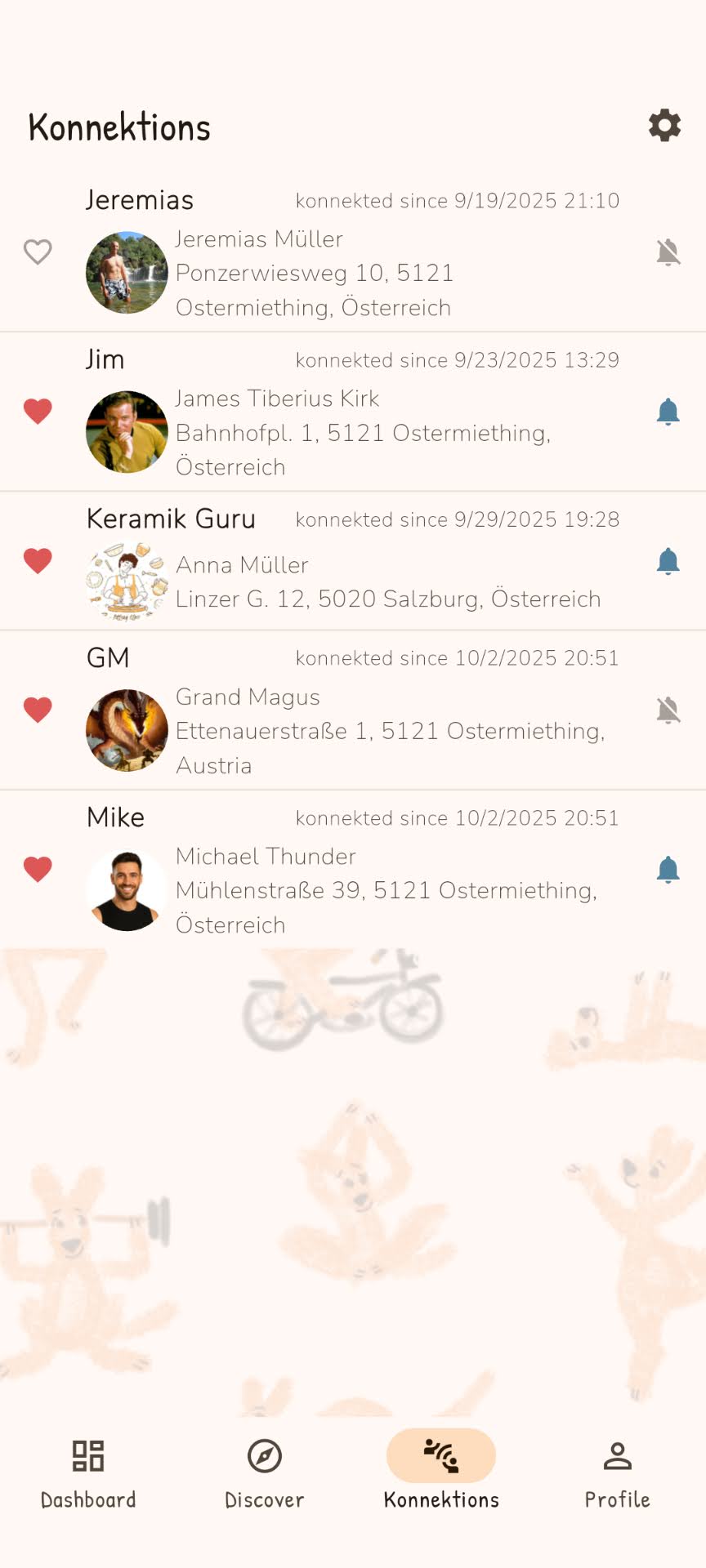Remove Jim from favorites
The width and height of the screenshot is (706, 1568).
point(38,411)
